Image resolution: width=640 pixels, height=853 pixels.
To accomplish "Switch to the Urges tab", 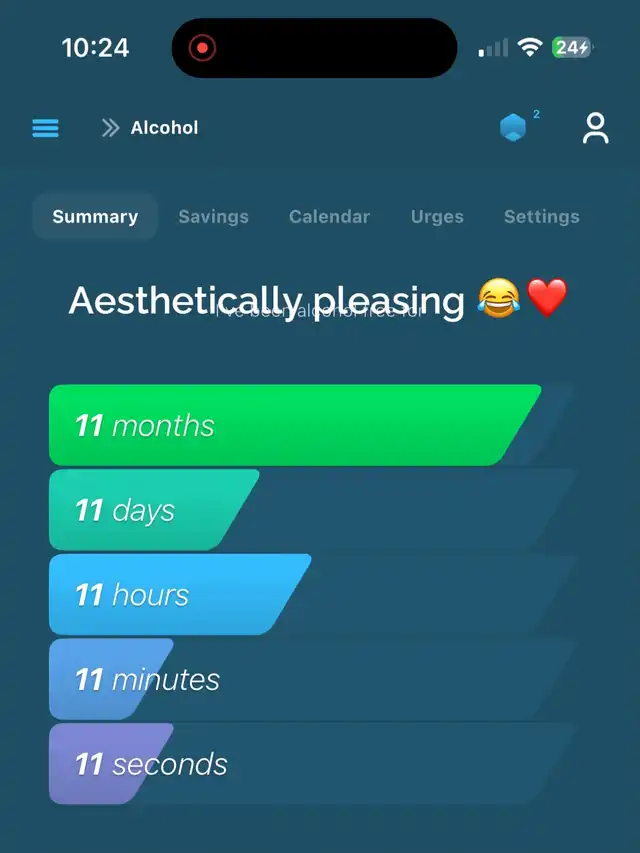I will [x=437, y=217].
